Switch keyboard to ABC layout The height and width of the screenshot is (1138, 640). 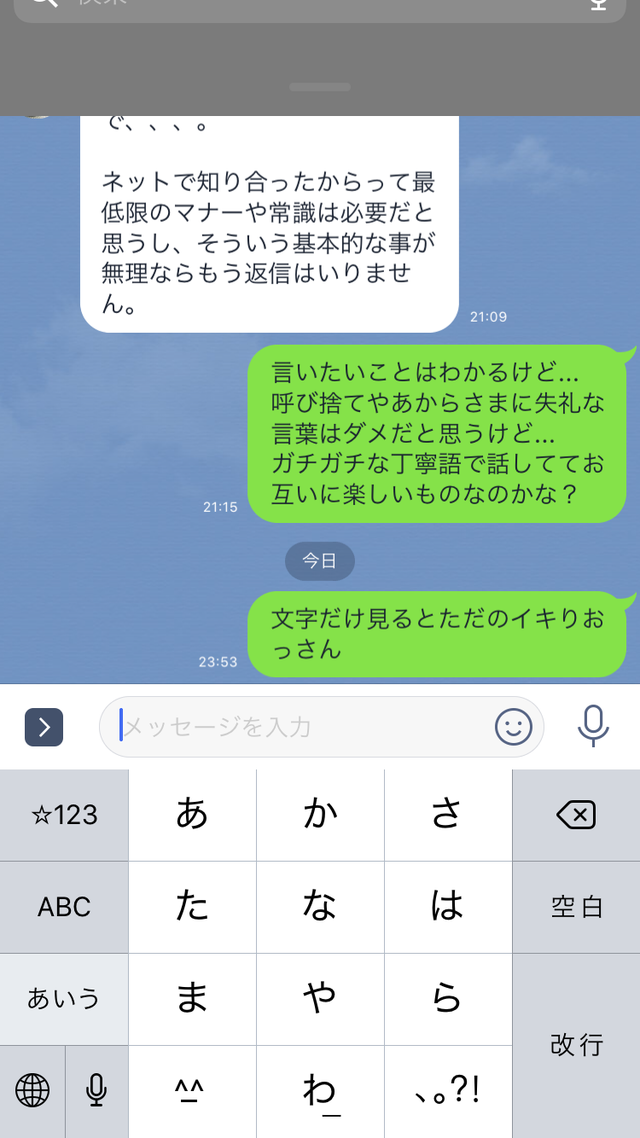coord(64,907)
